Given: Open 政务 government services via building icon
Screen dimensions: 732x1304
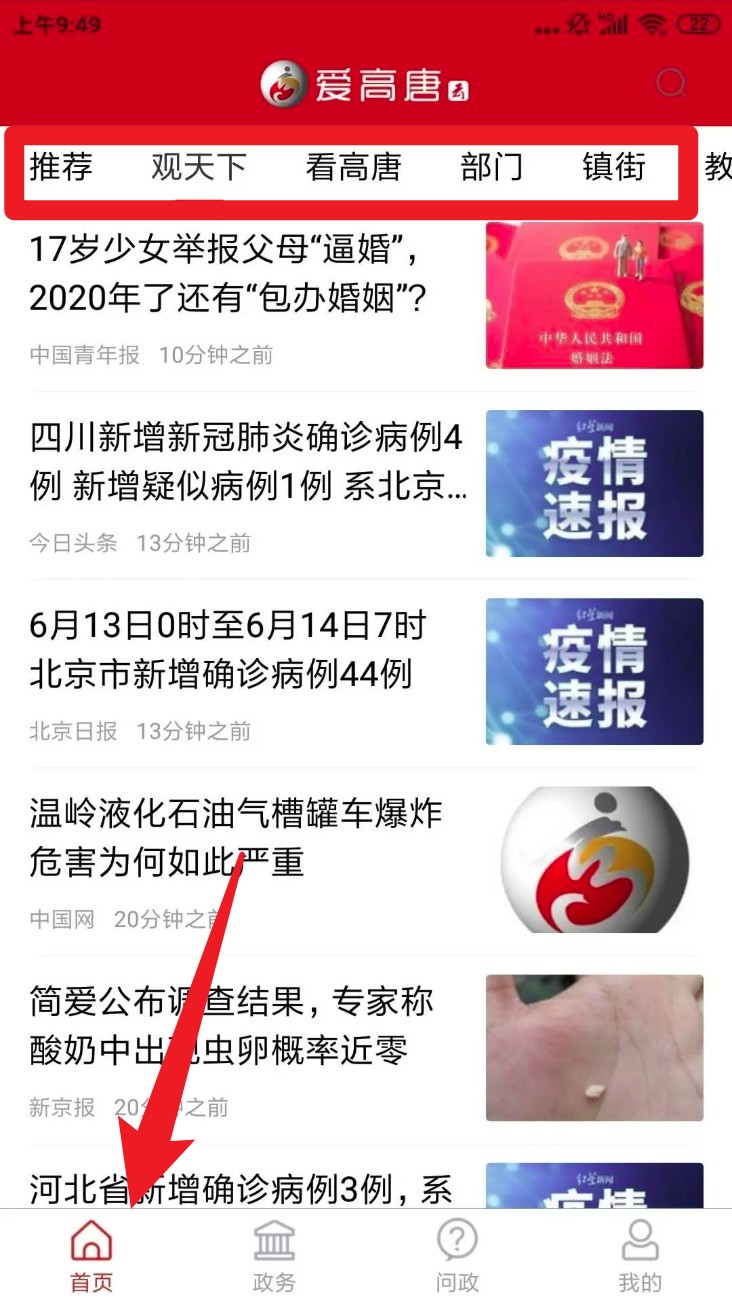Looking at the screenshot, I should [273, 1250].
